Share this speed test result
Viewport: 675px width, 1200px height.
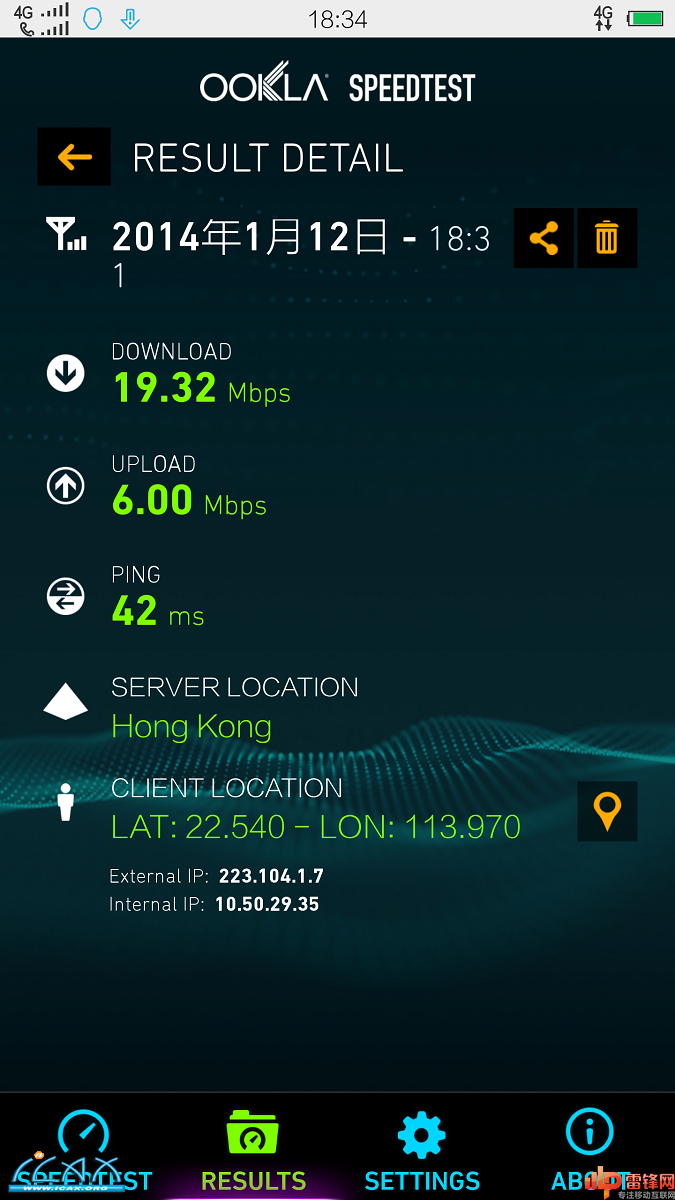pyautogui.click(x=543, y=238)
